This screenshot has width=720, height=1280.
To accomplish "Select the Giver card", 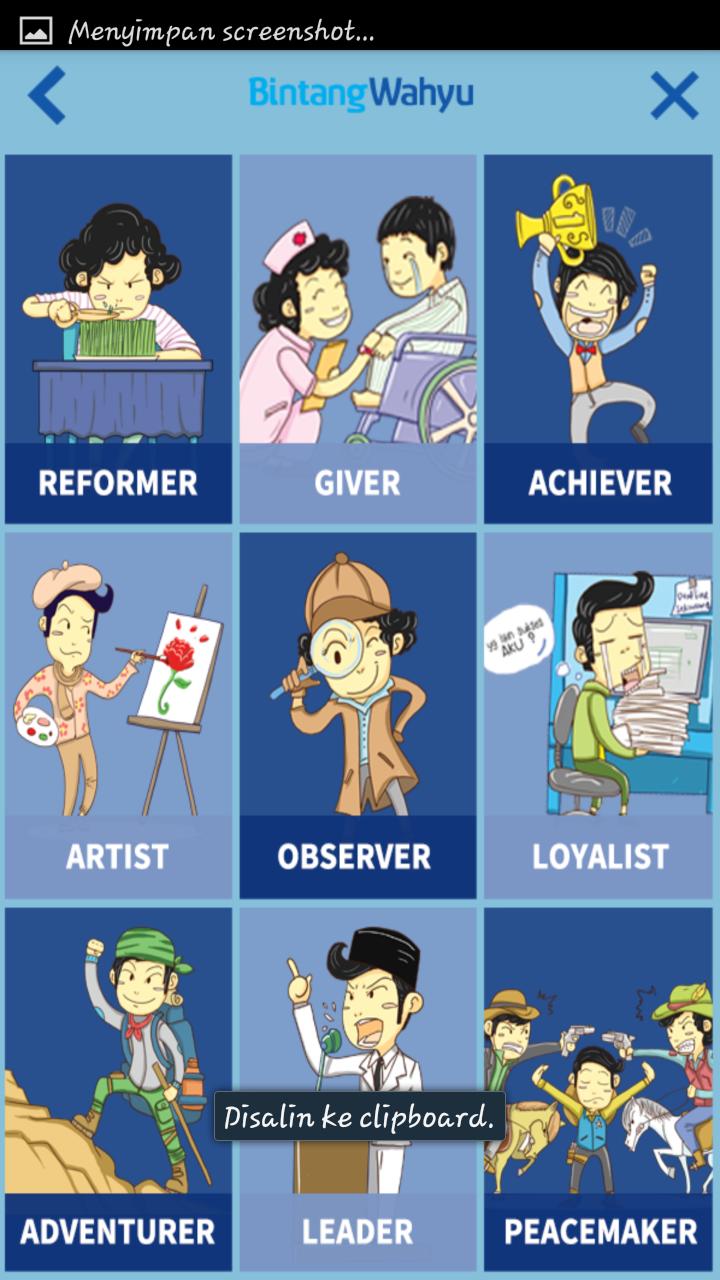I will [358, 339].
